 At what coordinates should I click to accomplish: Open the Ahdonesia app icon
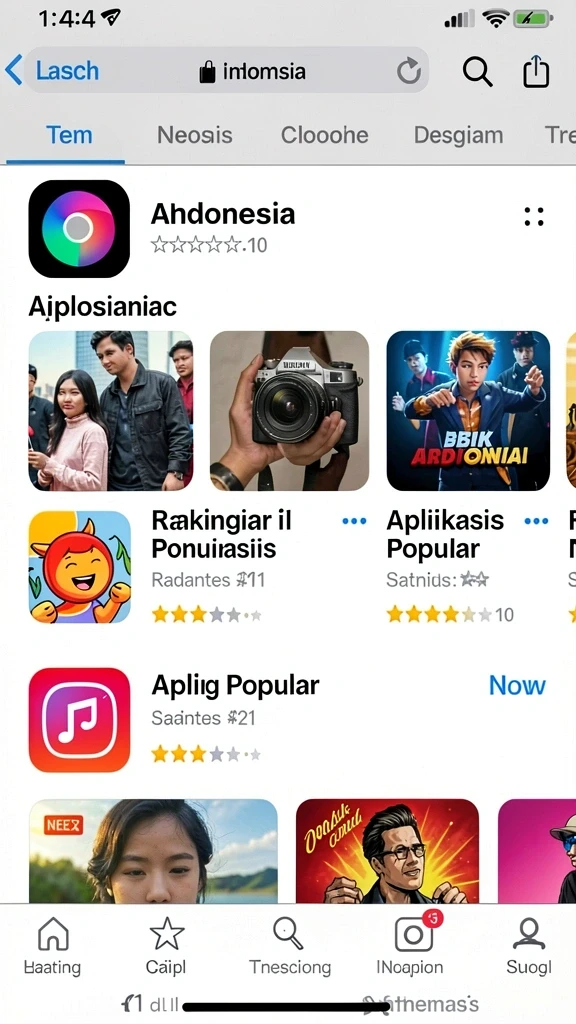click(79, 229)
